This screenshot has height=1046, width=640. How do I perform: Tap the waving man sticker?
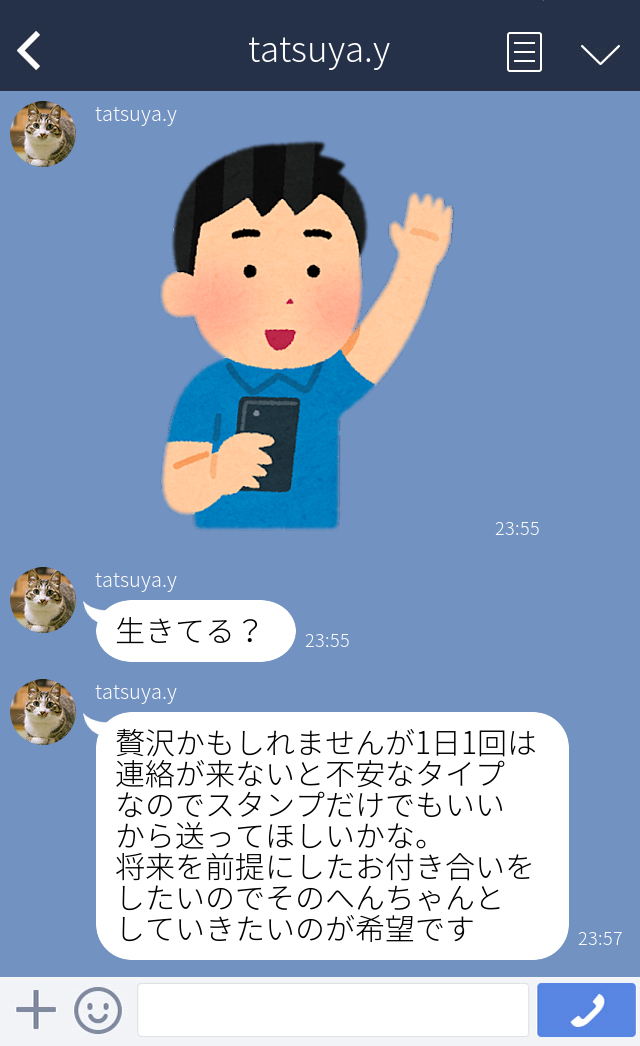(305, 335)
